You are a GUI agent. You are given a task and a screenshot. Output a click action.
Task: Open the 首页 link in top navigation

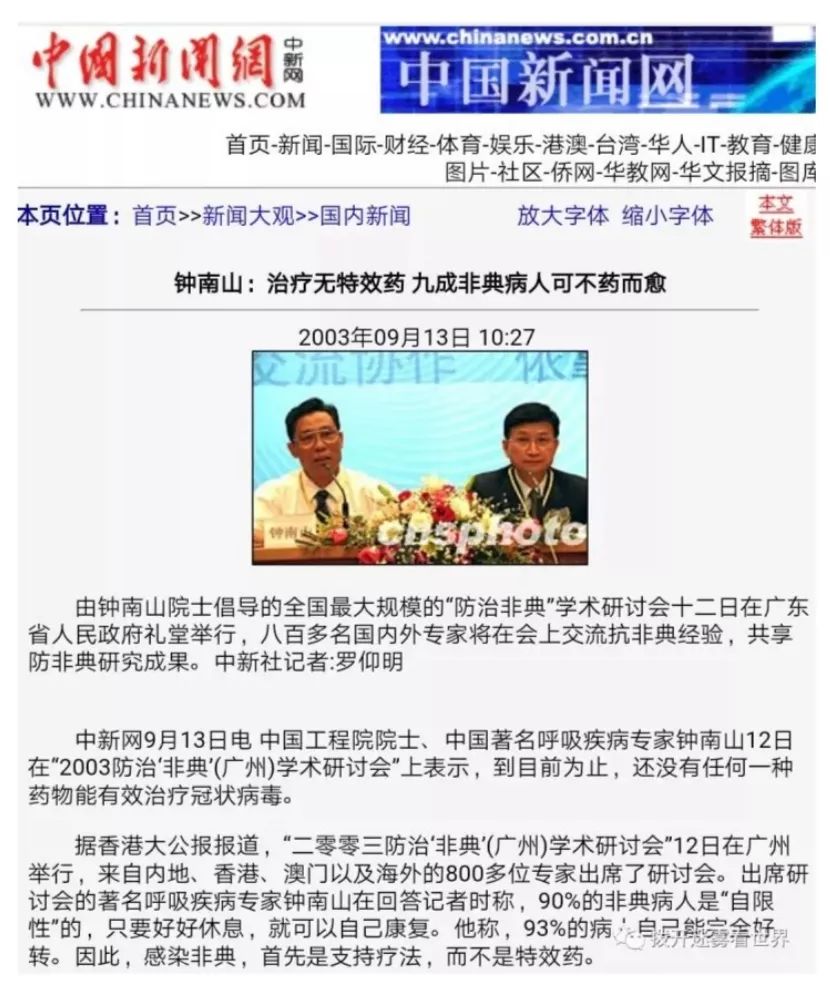[x=248, y=144]
